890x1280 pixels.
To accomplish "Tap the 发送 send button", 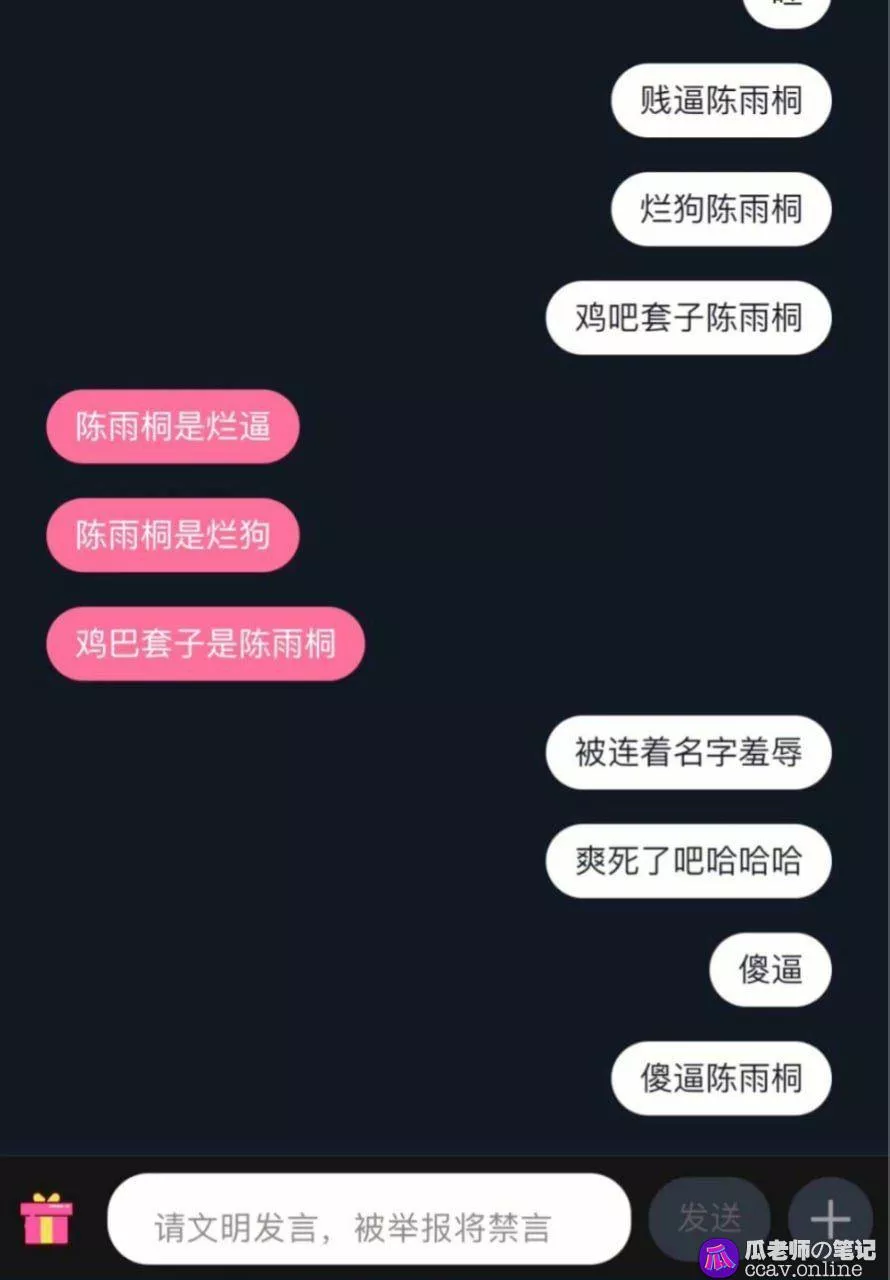I will (x=709, y=1218).
